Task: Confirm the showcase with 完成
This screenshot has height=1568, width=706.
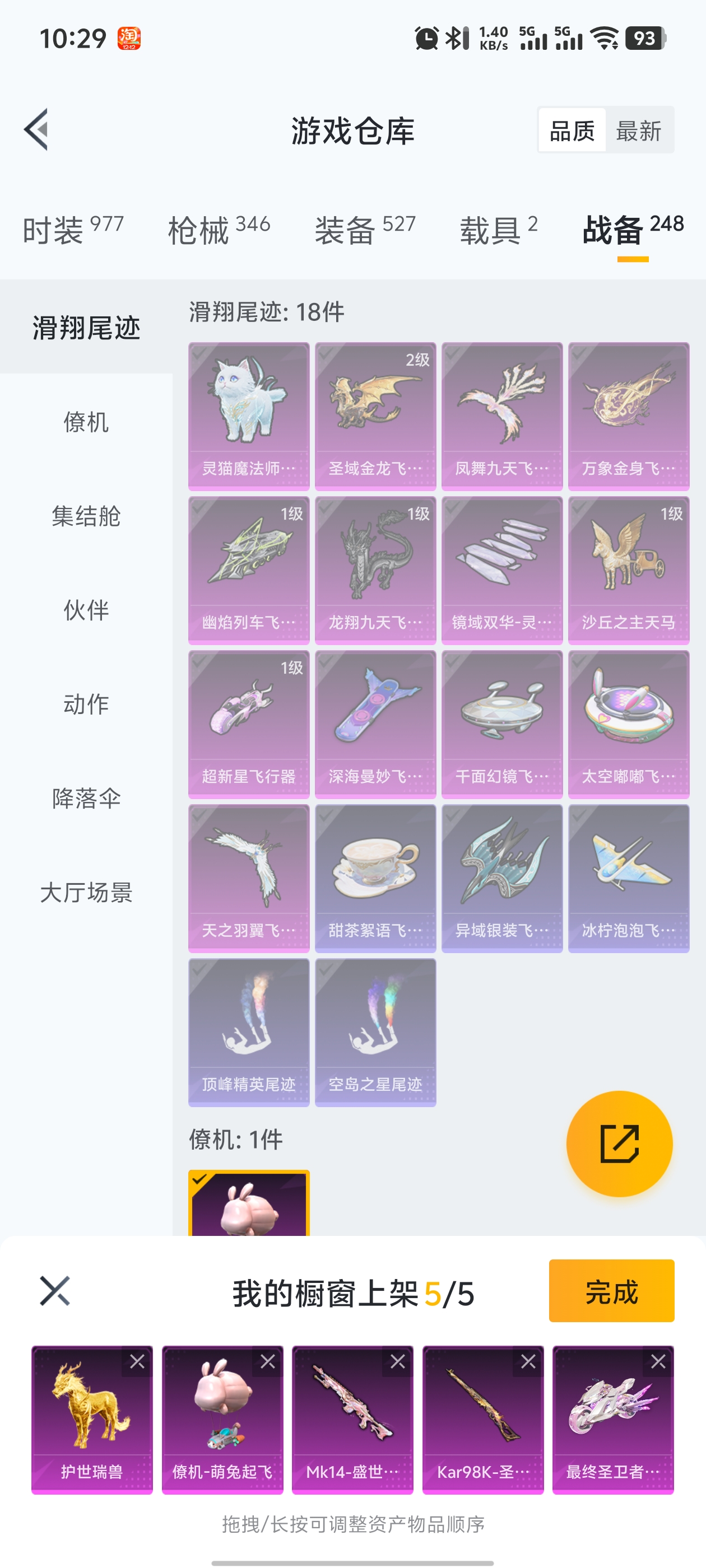Action: click(611, 1290)
